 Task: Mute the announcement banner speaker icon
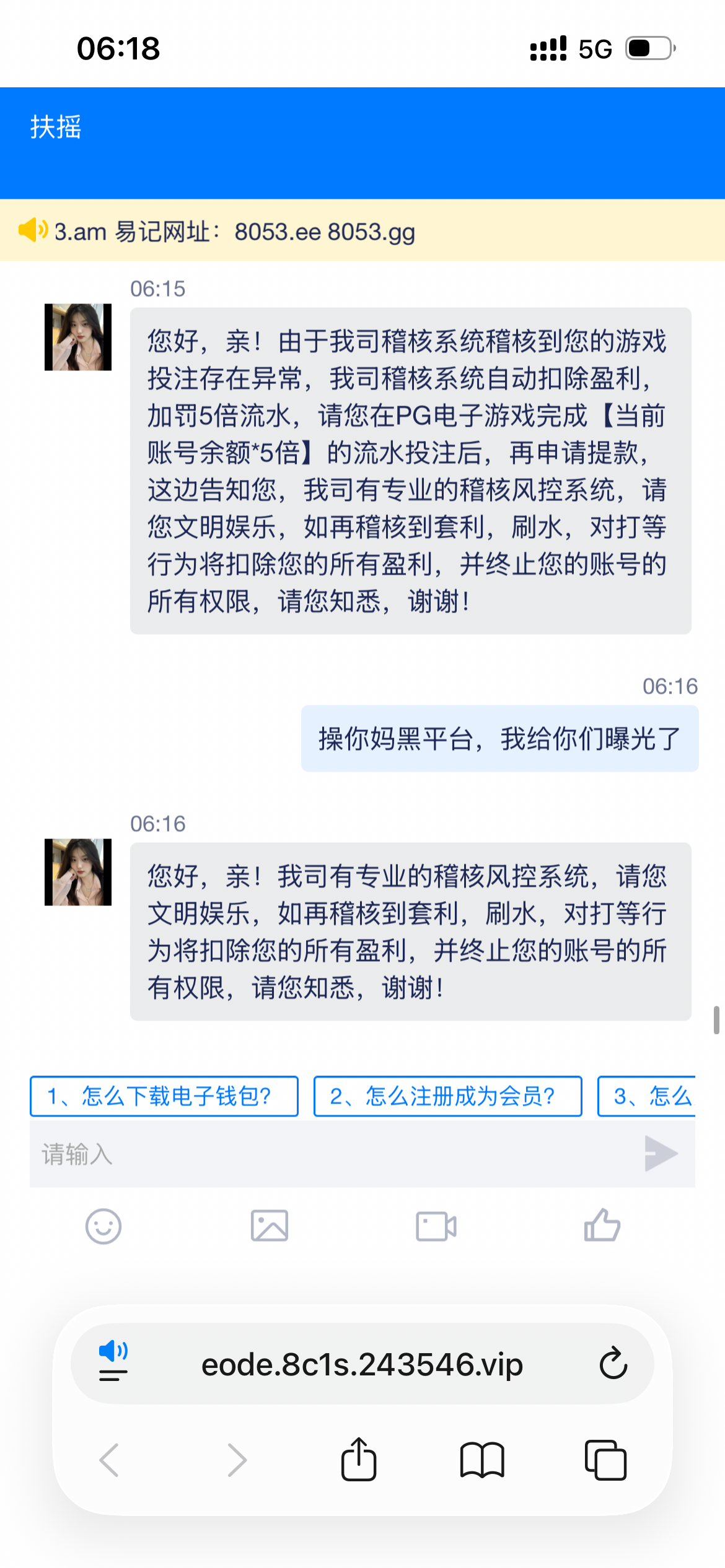(32, 231)
